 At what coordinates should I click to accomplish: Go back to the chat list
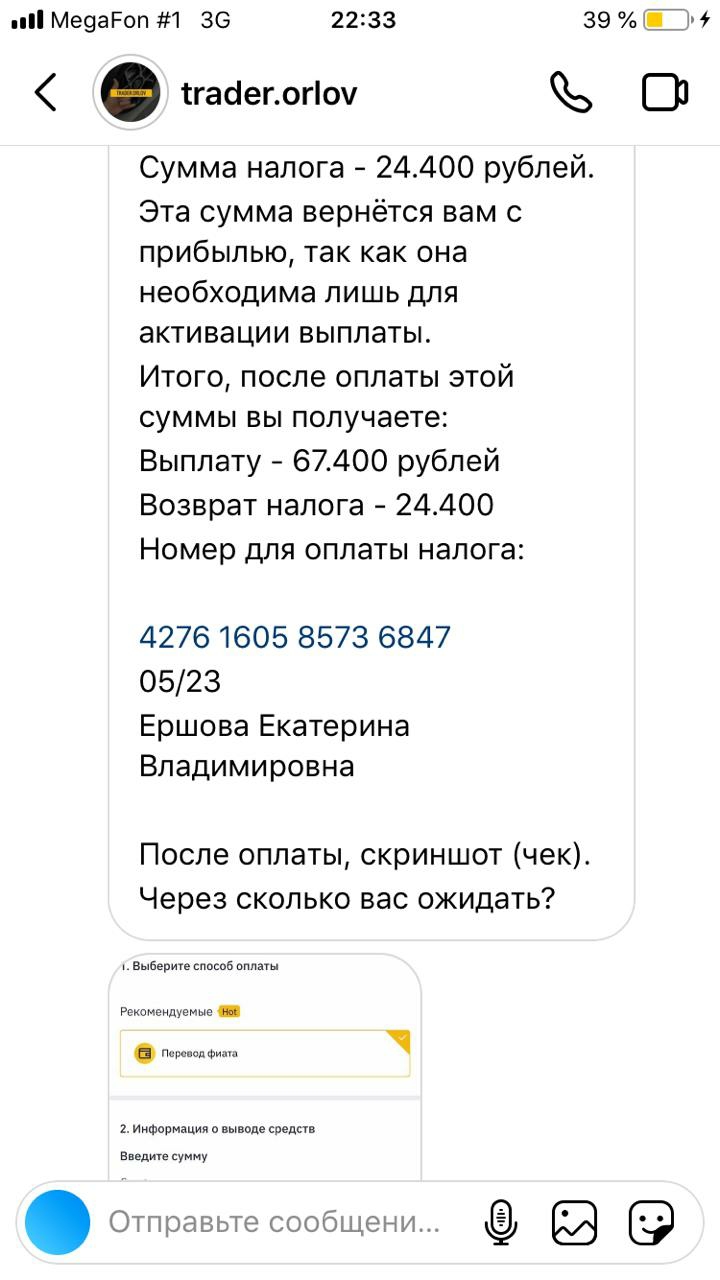(46, 93)
